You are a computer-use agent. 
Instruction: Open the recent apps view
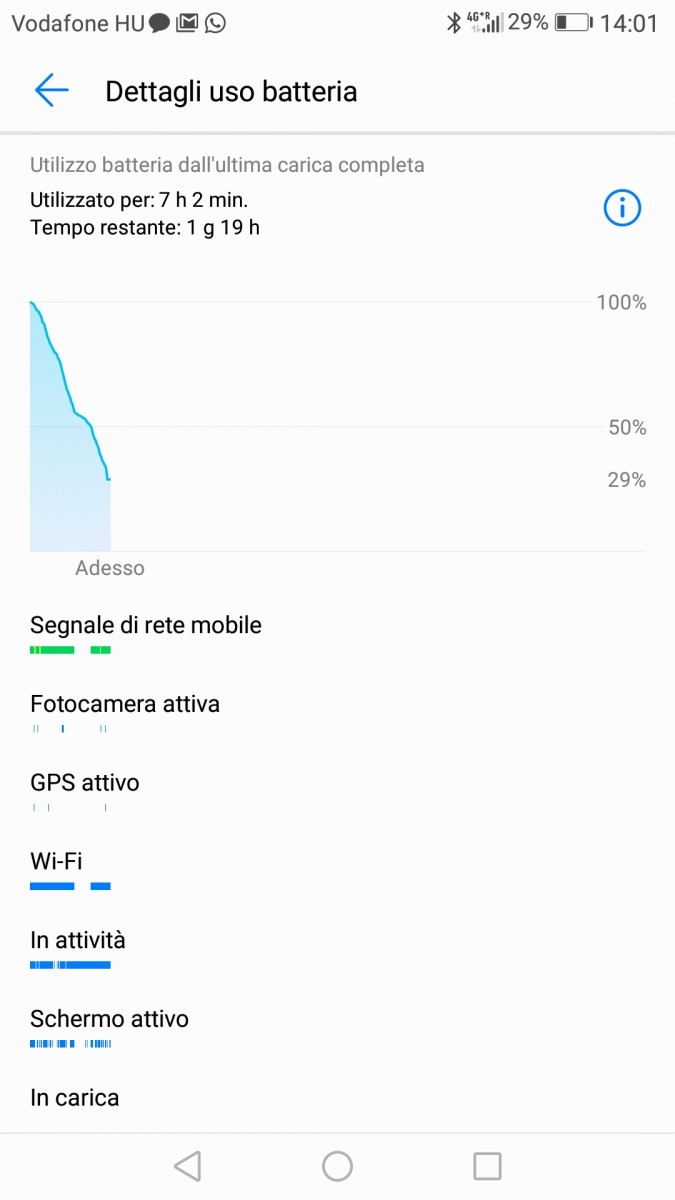coord(487,1166)
